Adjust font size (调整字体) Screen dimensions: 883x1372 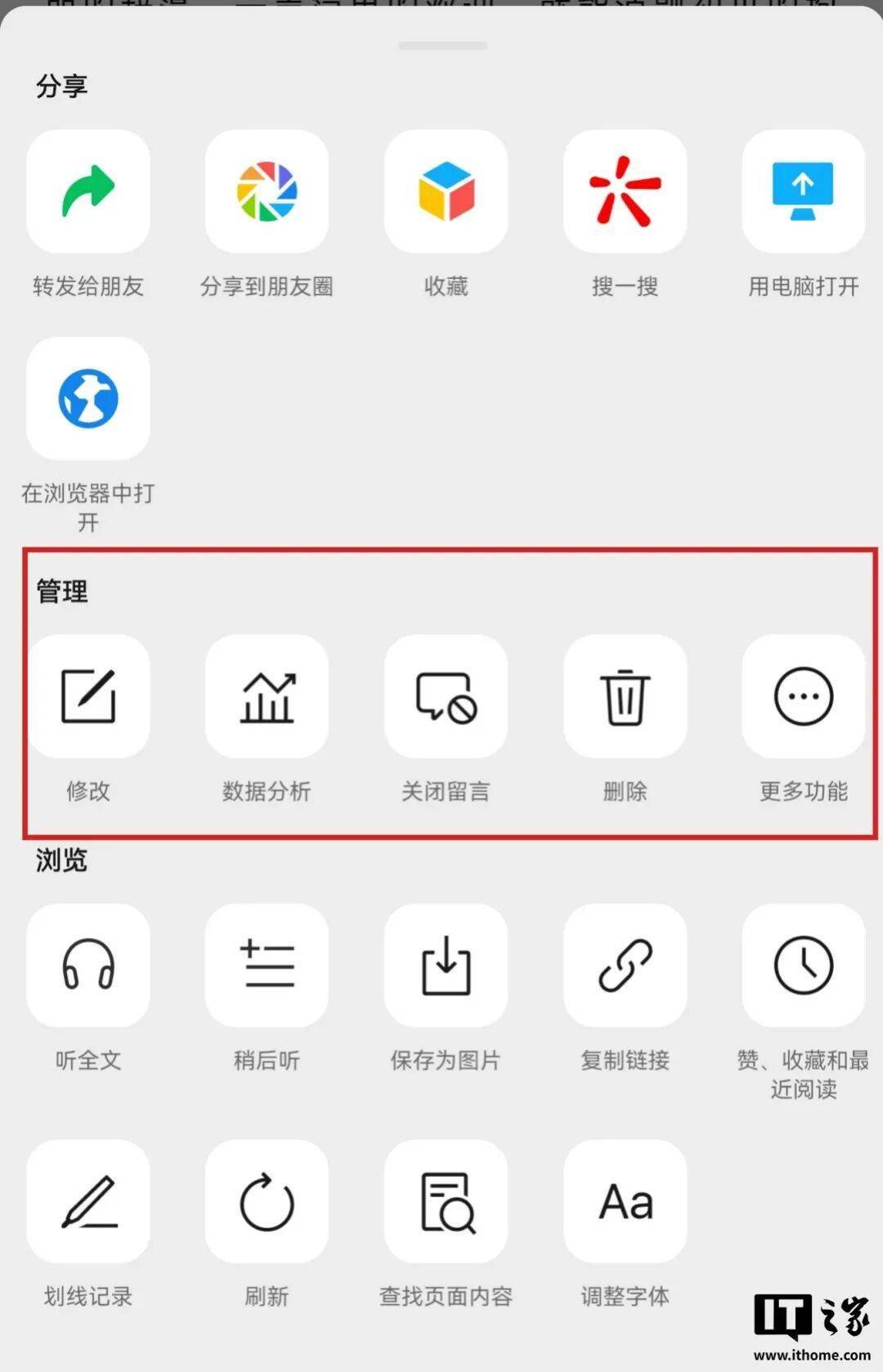pyautogui.click(x=625, y=1201)
